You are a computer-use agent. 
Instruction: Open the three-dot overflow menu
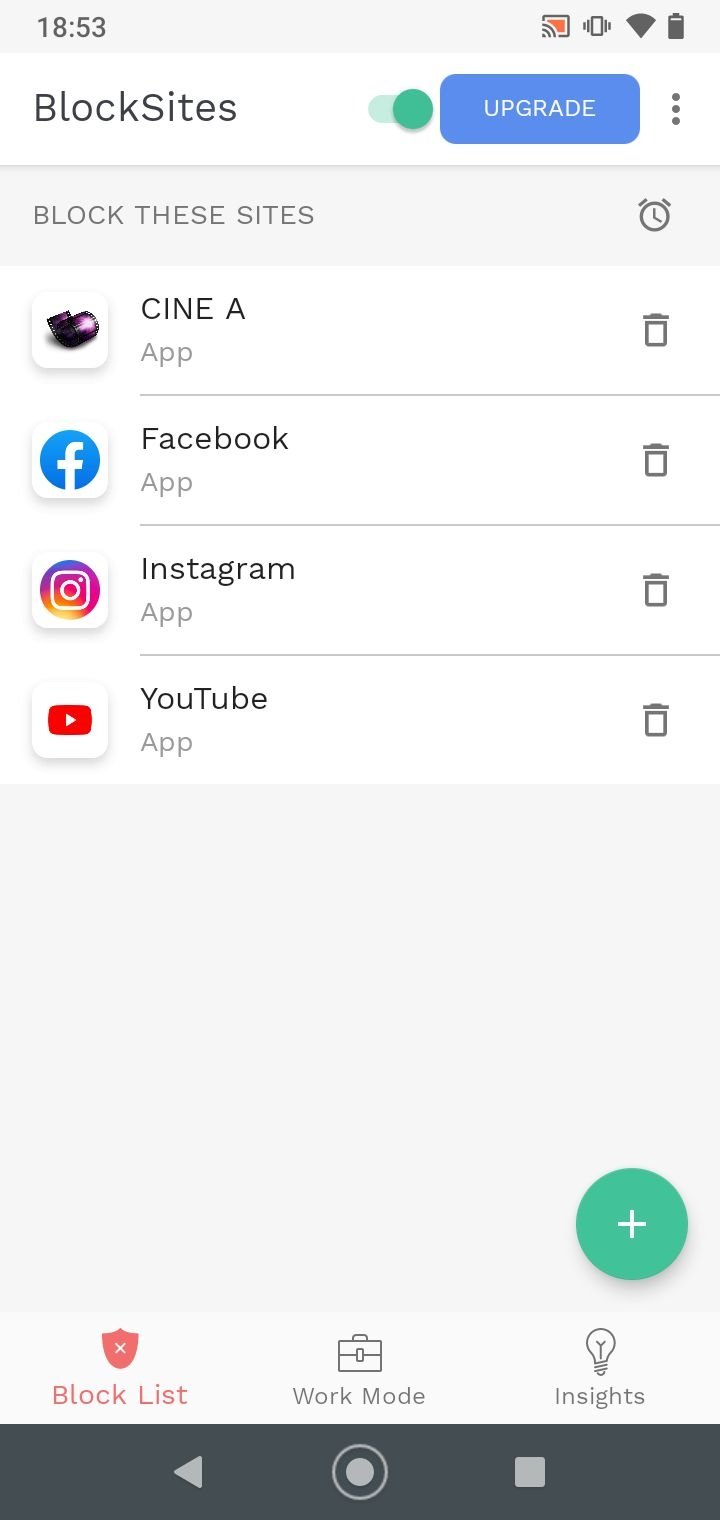676,109
